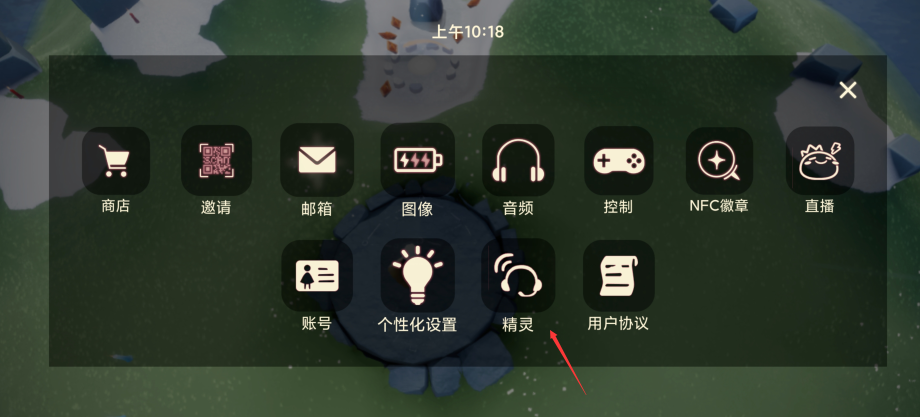Open 账号 account settings
Viewport: 920px width, 417px height.
(x=317, y=276)
